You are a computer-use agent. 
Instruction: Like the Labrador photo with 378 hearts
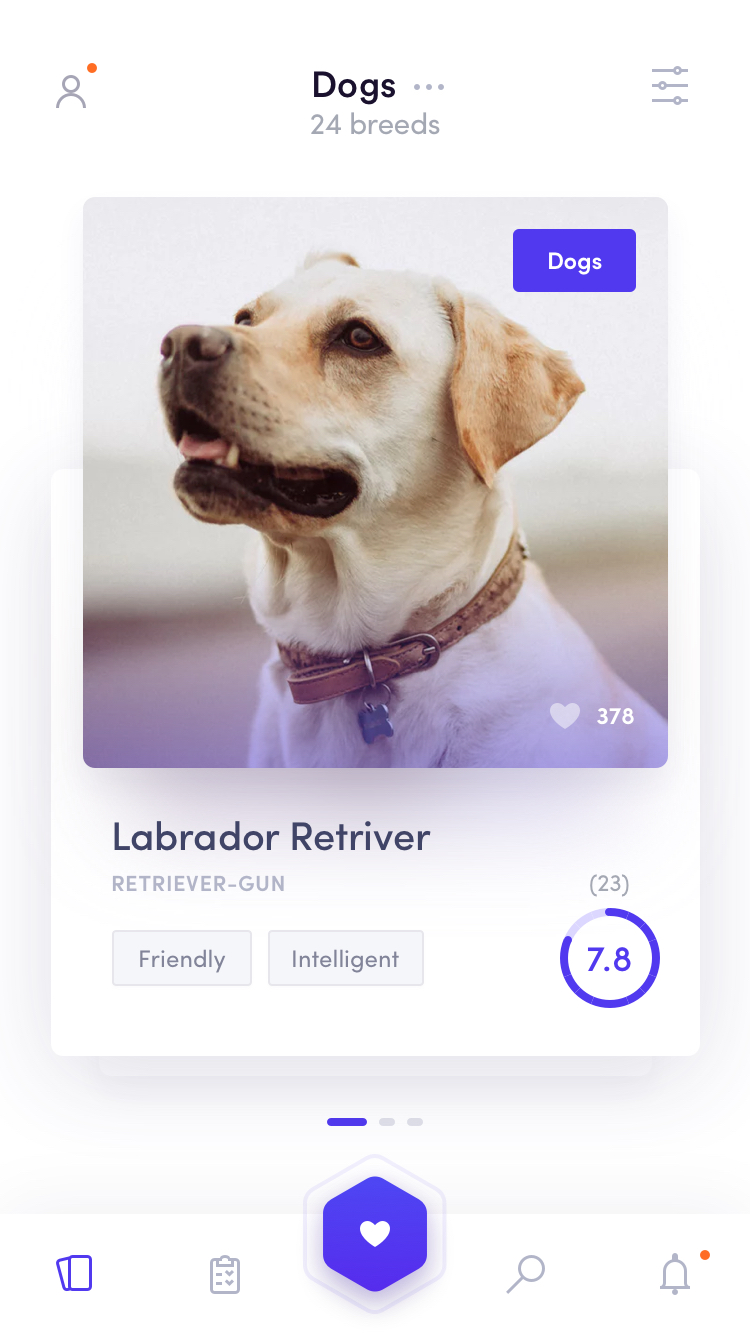pos(565,716)
